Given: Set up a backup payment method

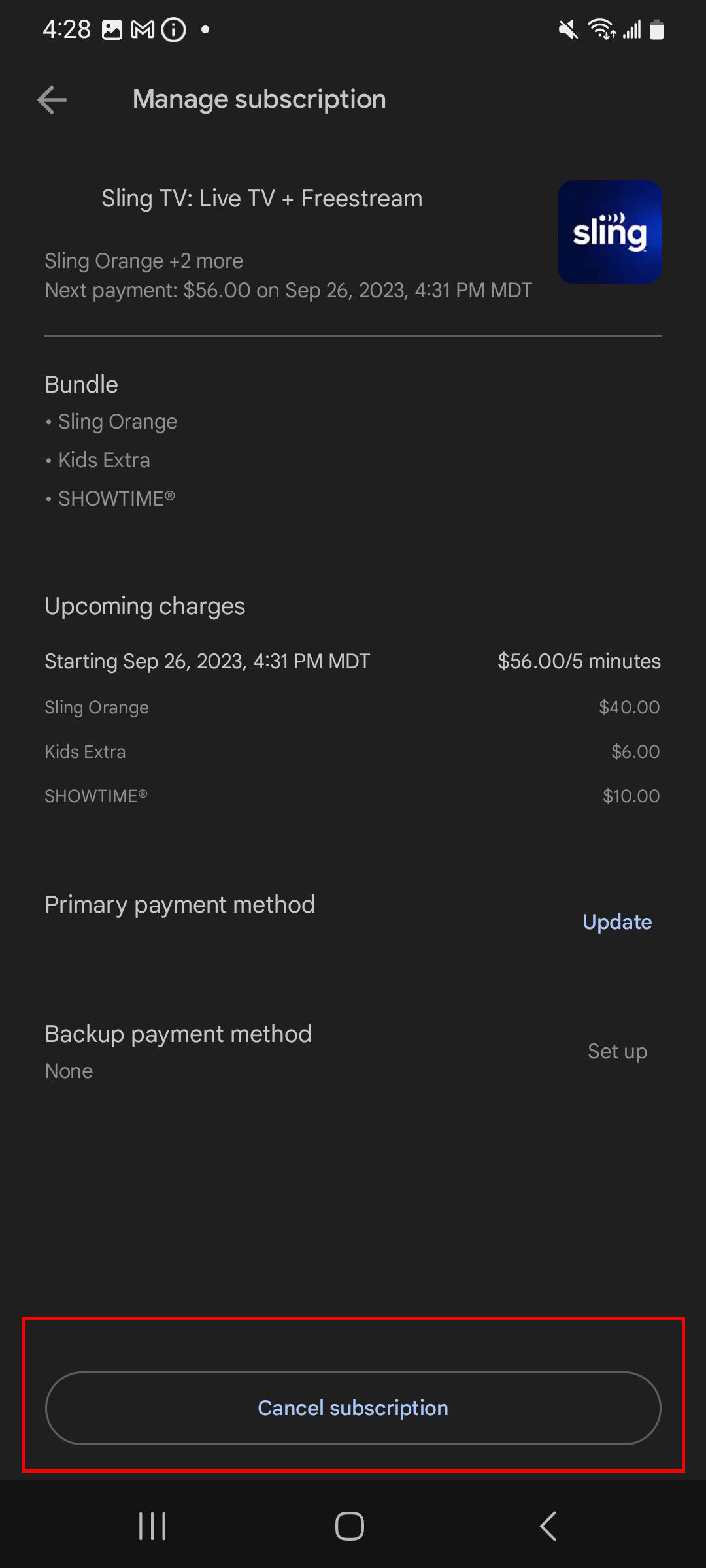Looking at the screenshot, I should click(616, 1051).
